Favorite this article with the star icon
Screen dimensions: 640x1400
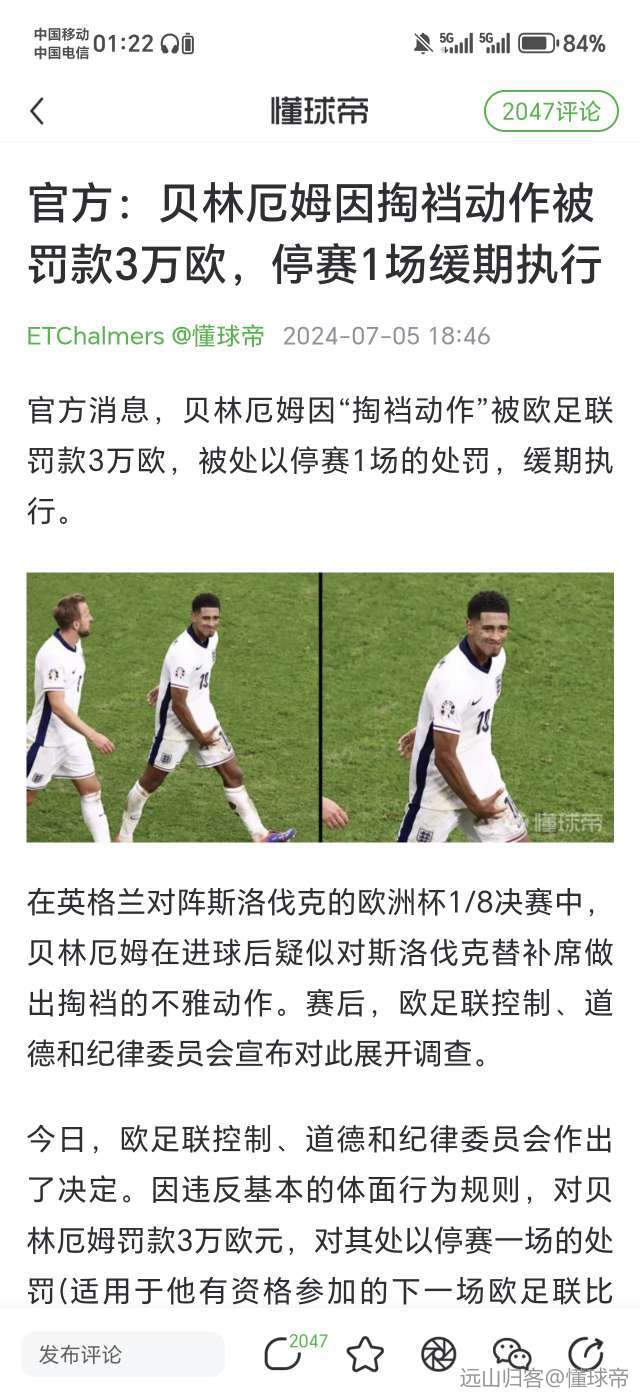coord(365,1354)
